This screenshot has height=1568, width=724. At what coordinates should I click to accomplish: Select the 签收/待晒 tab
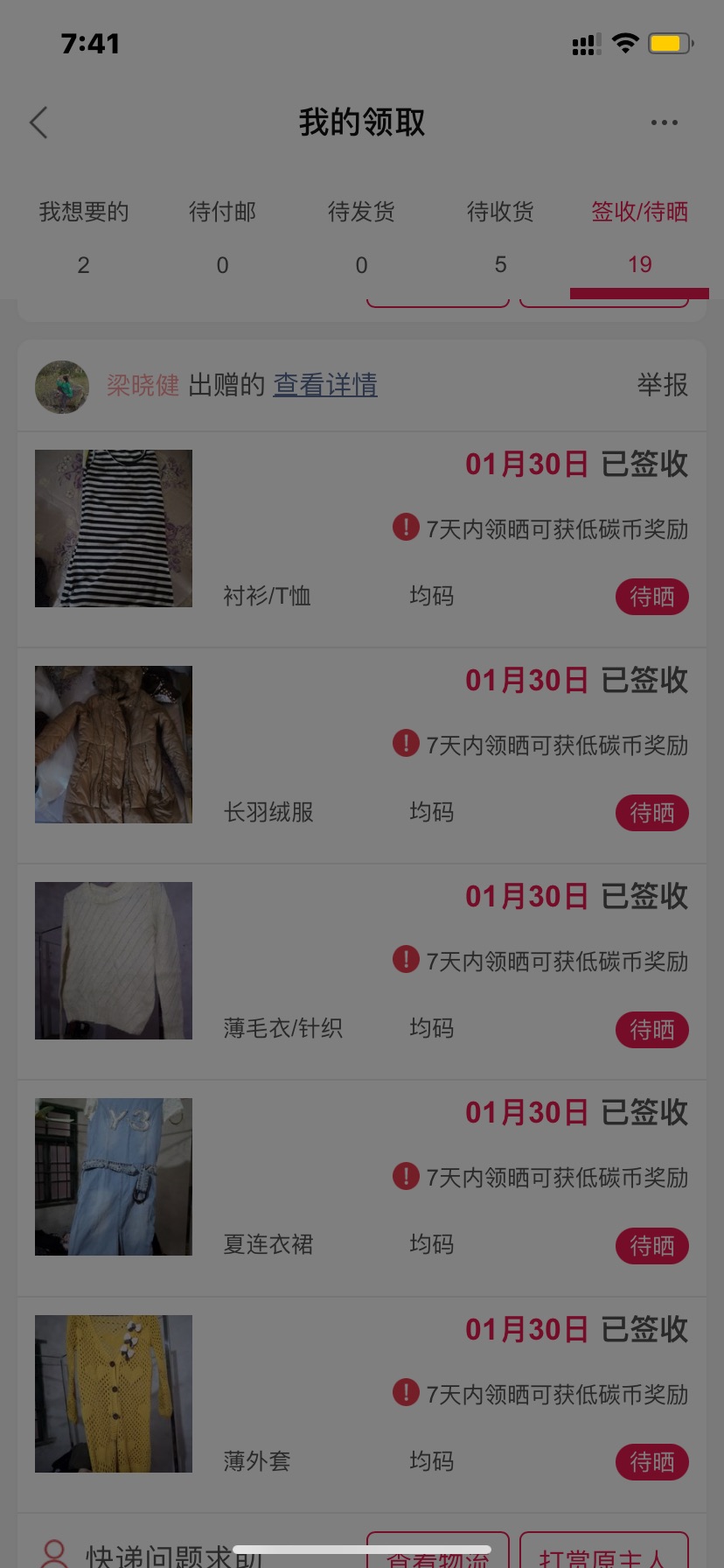pyautogui.click(x=639, y=236)
